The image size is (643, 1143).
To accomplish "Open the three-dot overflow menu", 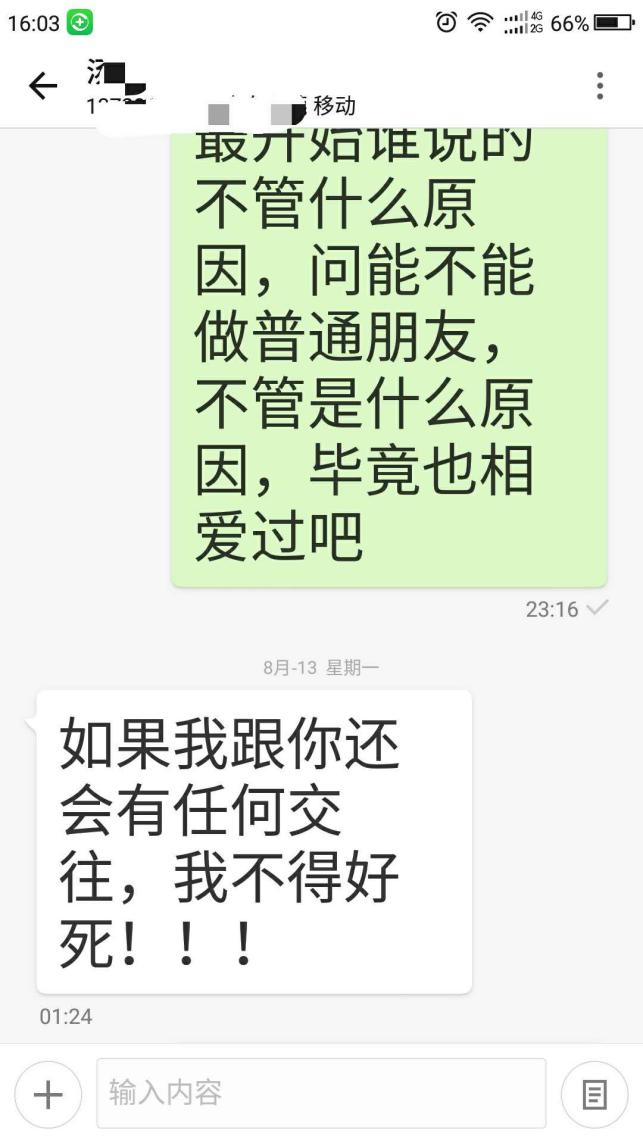I will coord(600,86).
